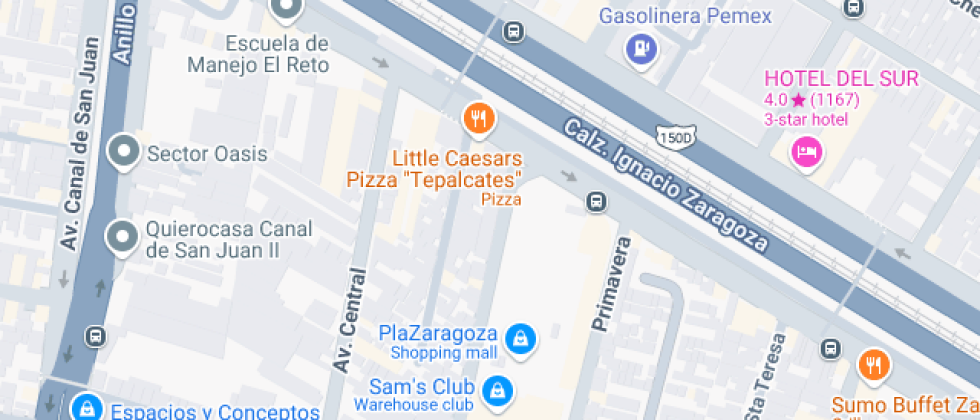Open the HOTEL DEL SUR hotel pin
Screen dimensions: 980x420
806,152
